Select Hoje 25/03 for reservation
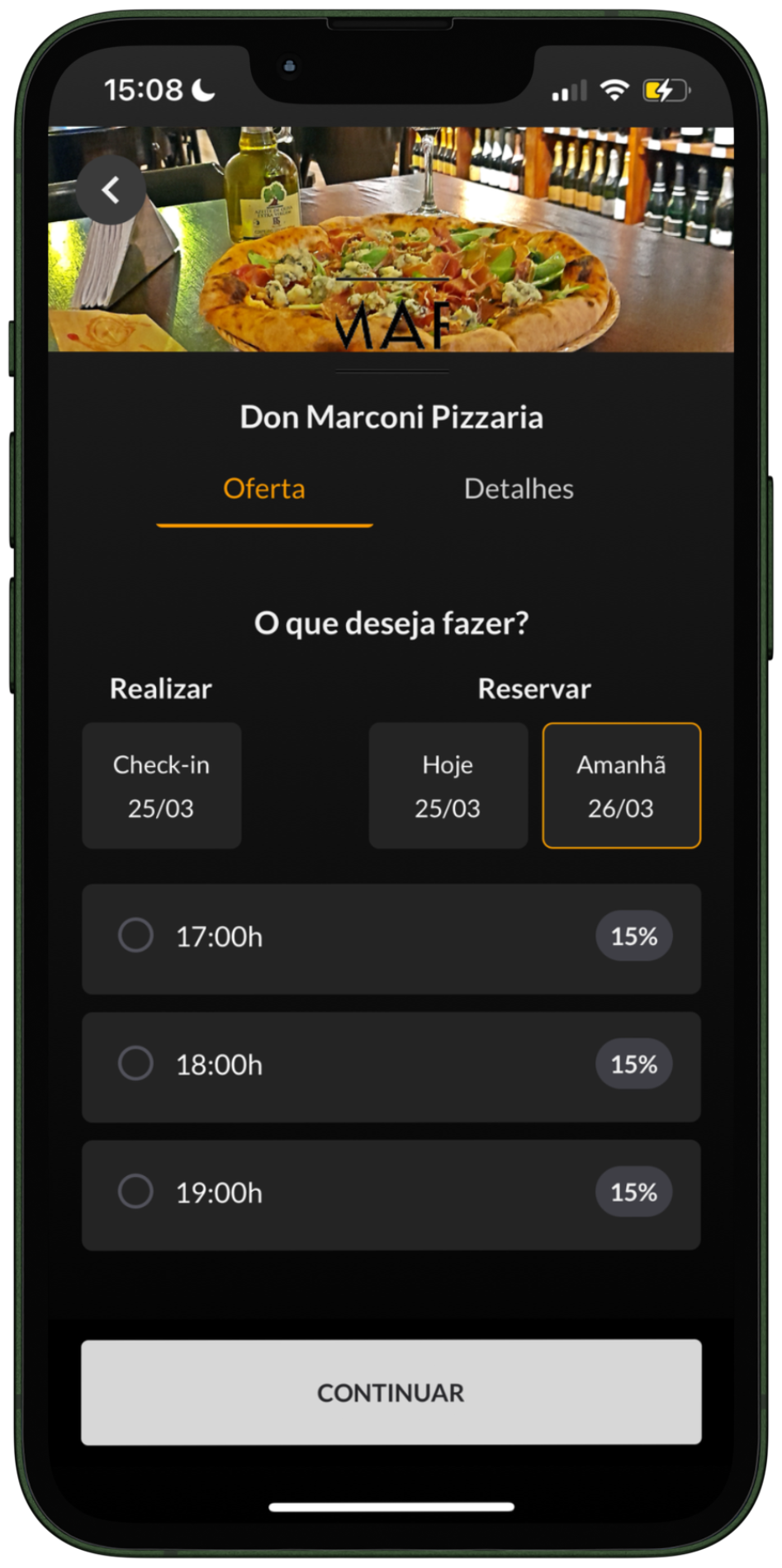Viewport: 782px width, 1568px height. click(x=448, y=786)
